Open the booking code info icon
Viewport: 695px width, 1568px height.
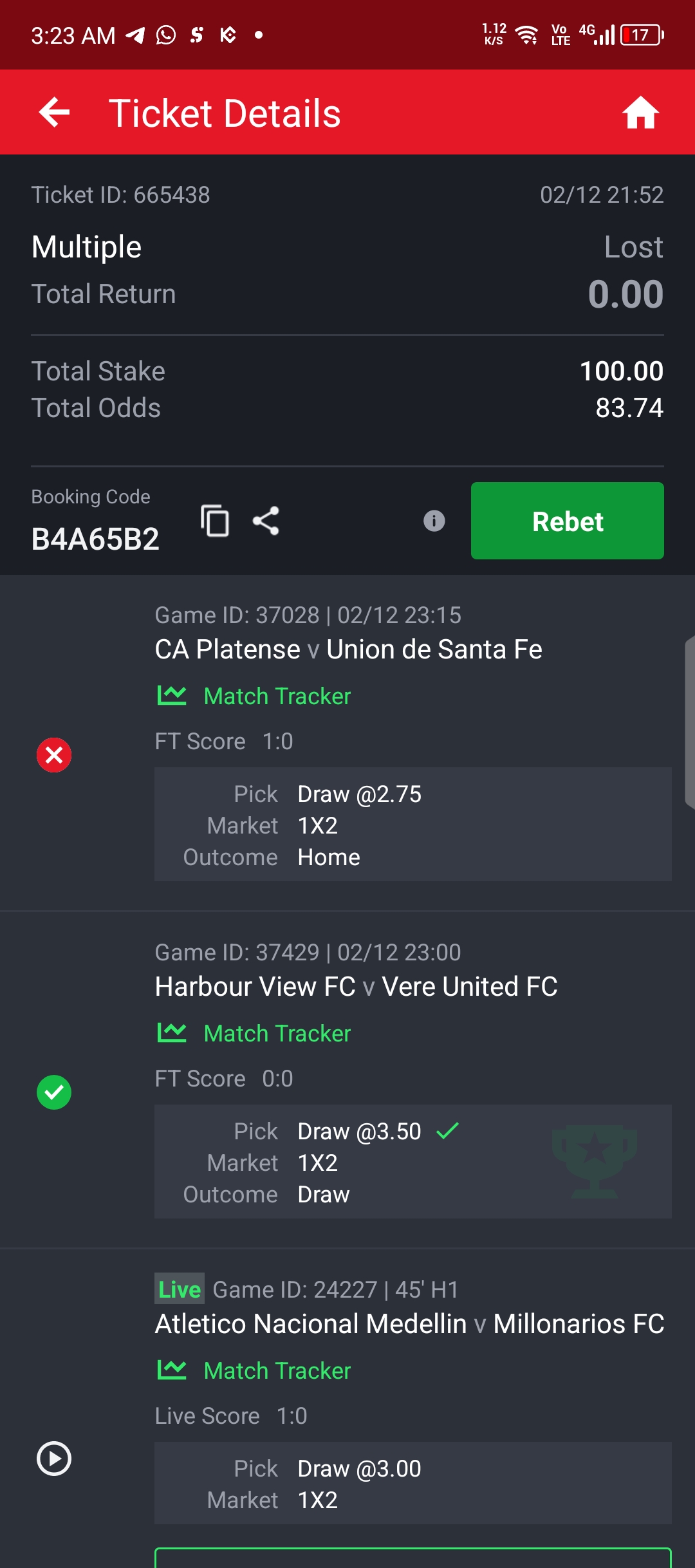coord(434,521)
